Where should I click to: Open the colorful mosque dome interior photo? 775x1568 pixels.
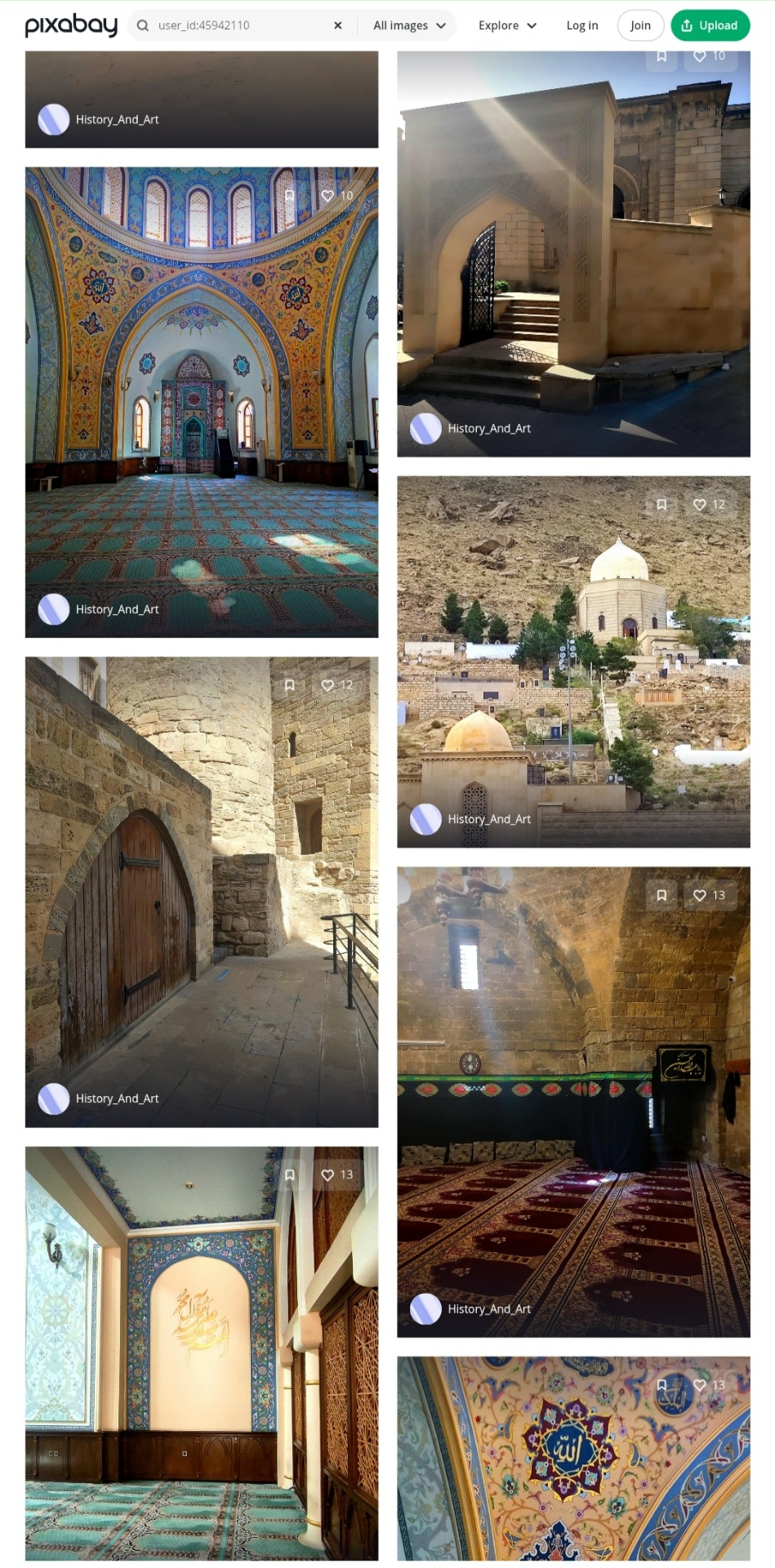[202, 402]
